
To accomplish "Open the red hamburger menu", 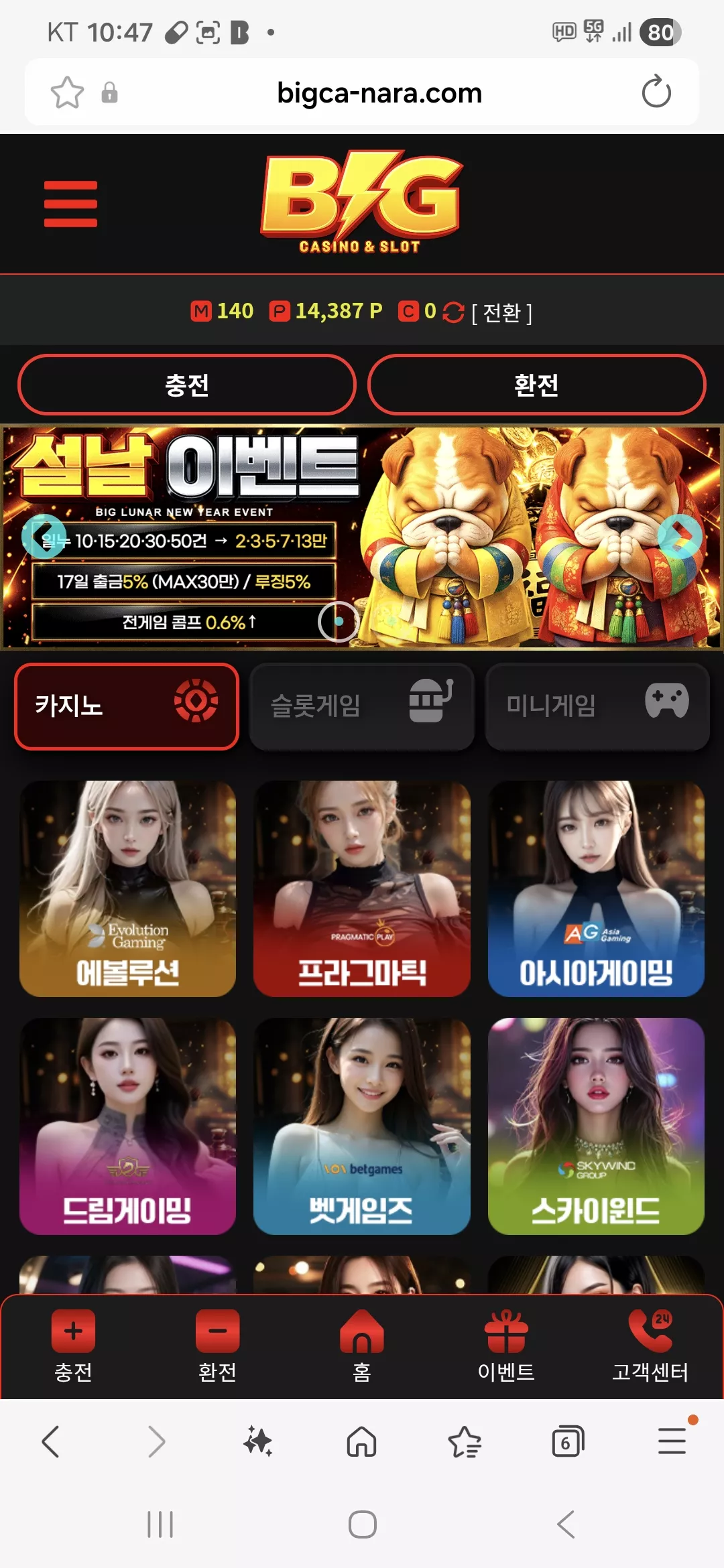I will click(70, 204).
